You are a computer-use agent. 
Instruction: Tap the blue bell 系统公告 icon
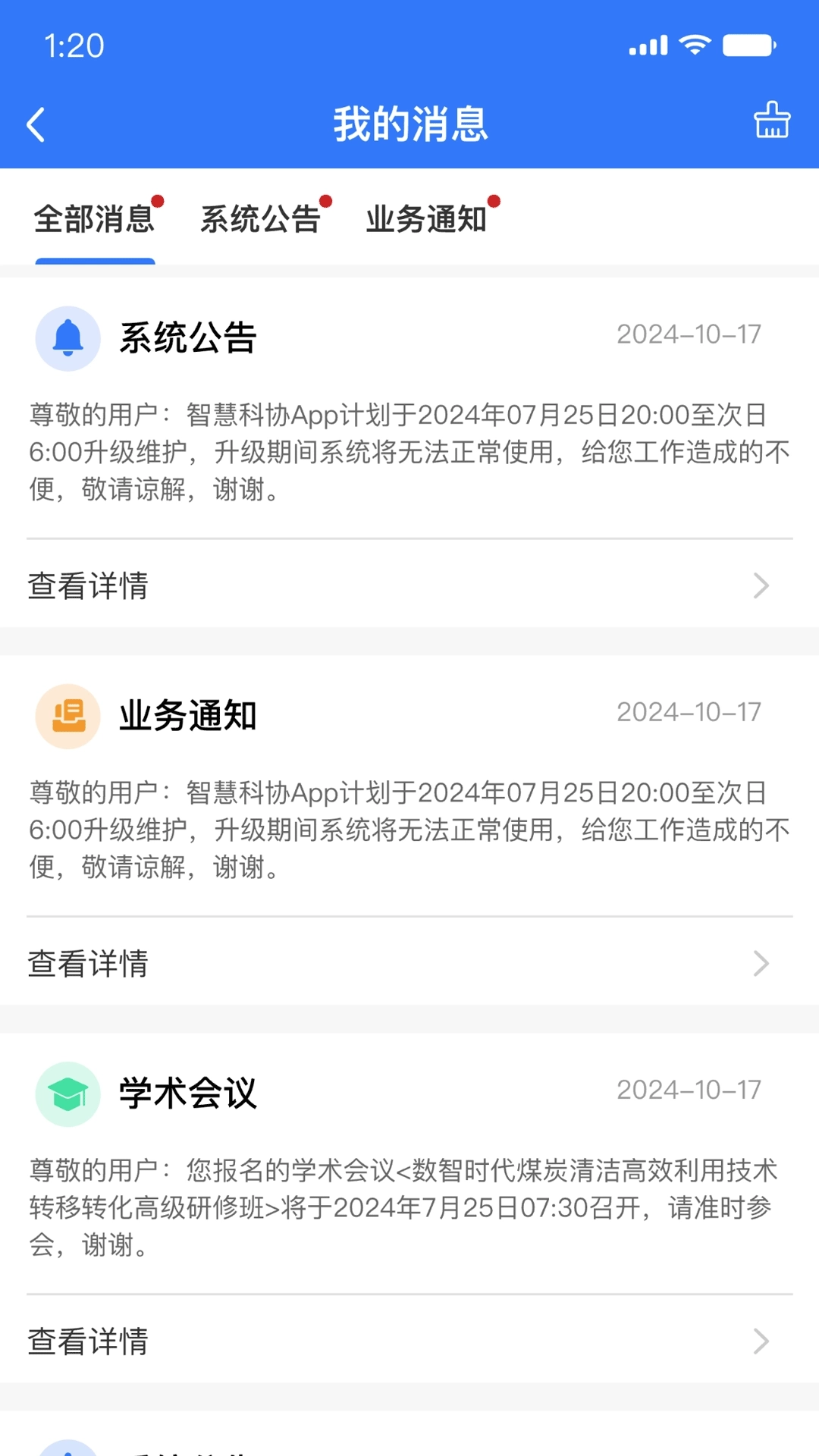click(x=68, y=338)
